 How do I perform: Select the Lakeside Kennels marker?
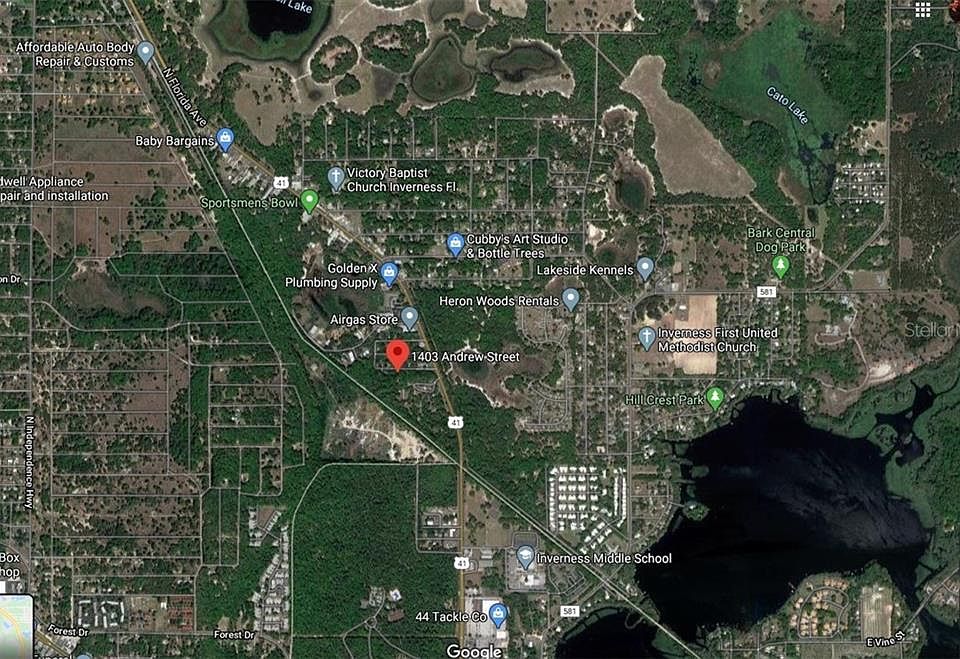pos(645,268)
